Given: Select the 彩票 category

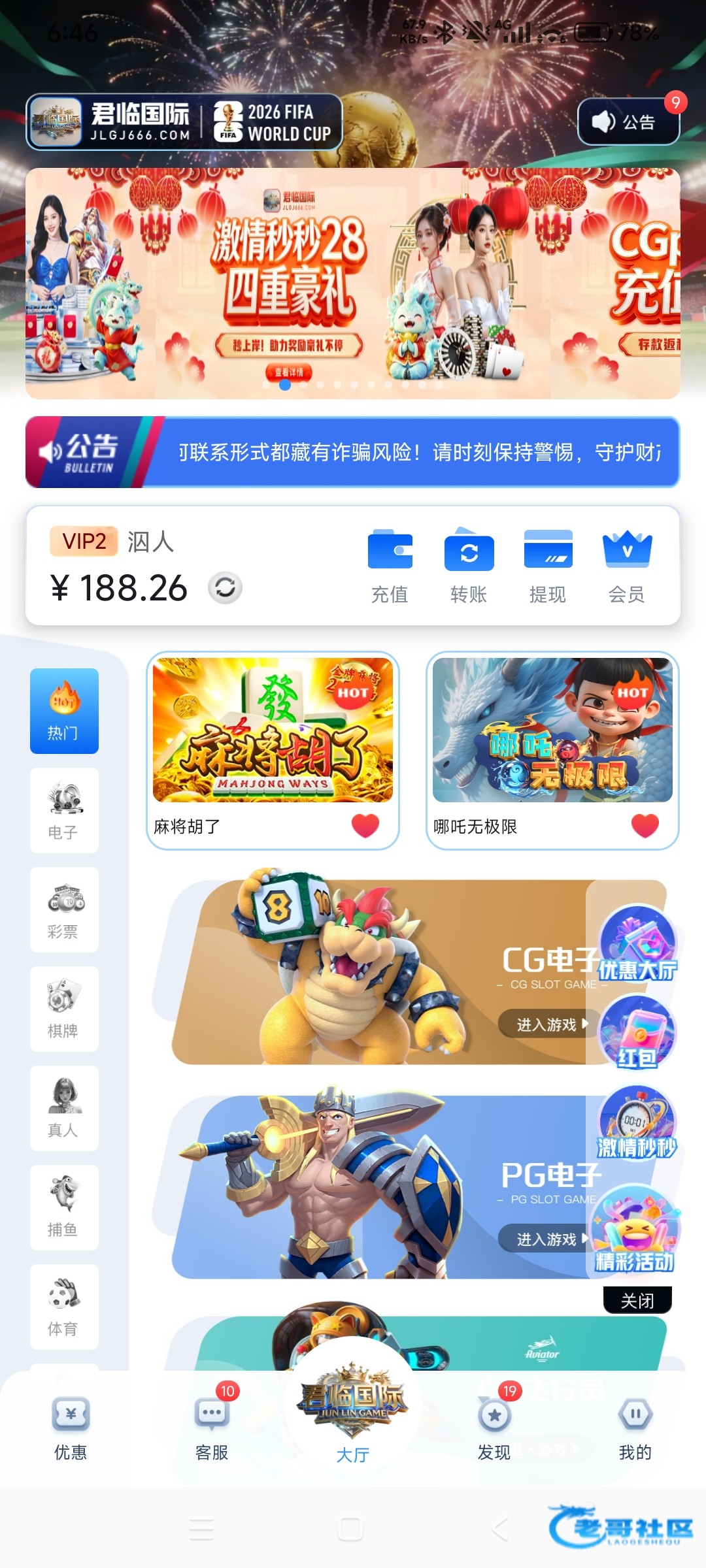Looking at the screenshot, I should click(64, 909).
